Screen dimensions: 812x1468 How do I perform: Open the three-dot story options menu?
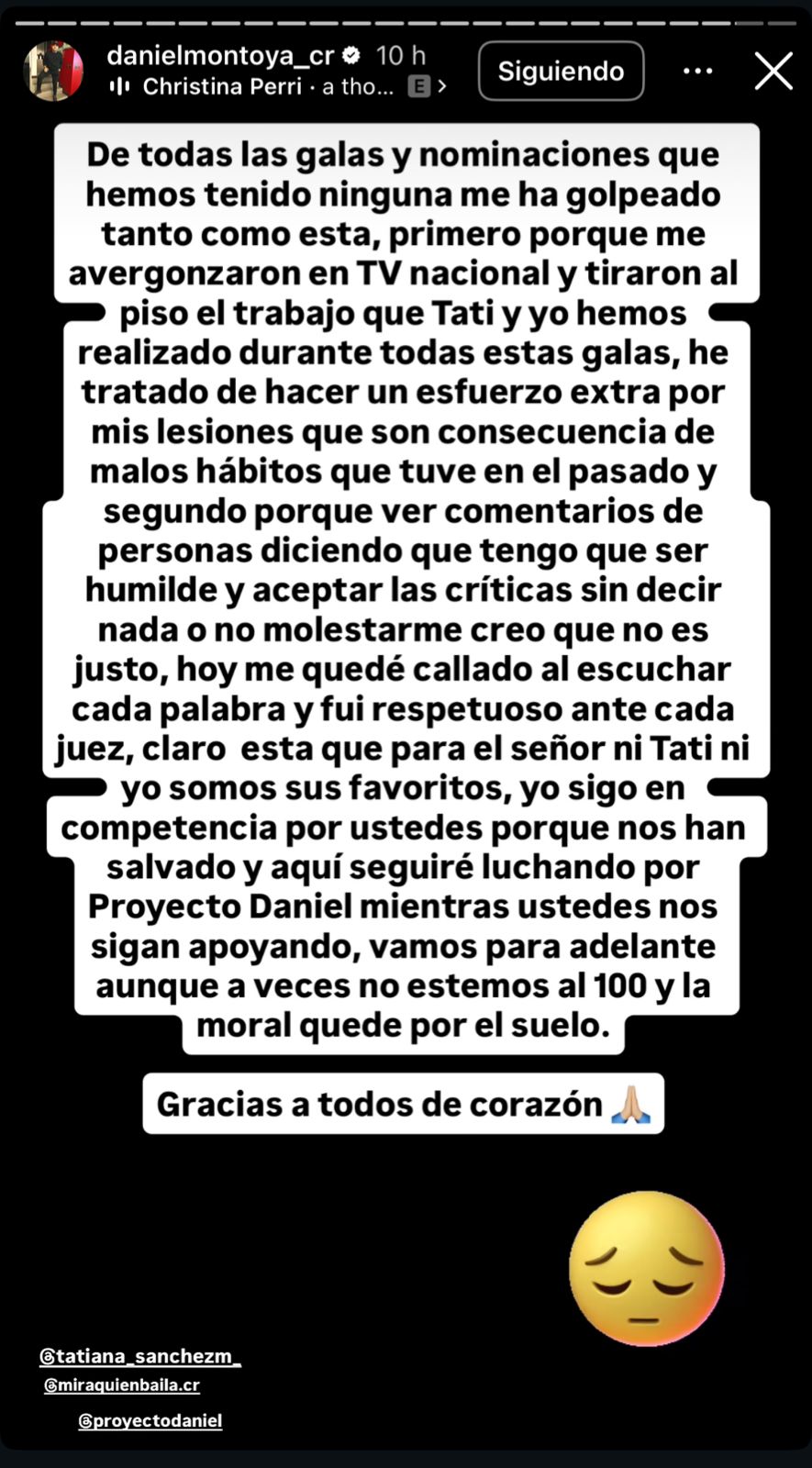point(697,71)
